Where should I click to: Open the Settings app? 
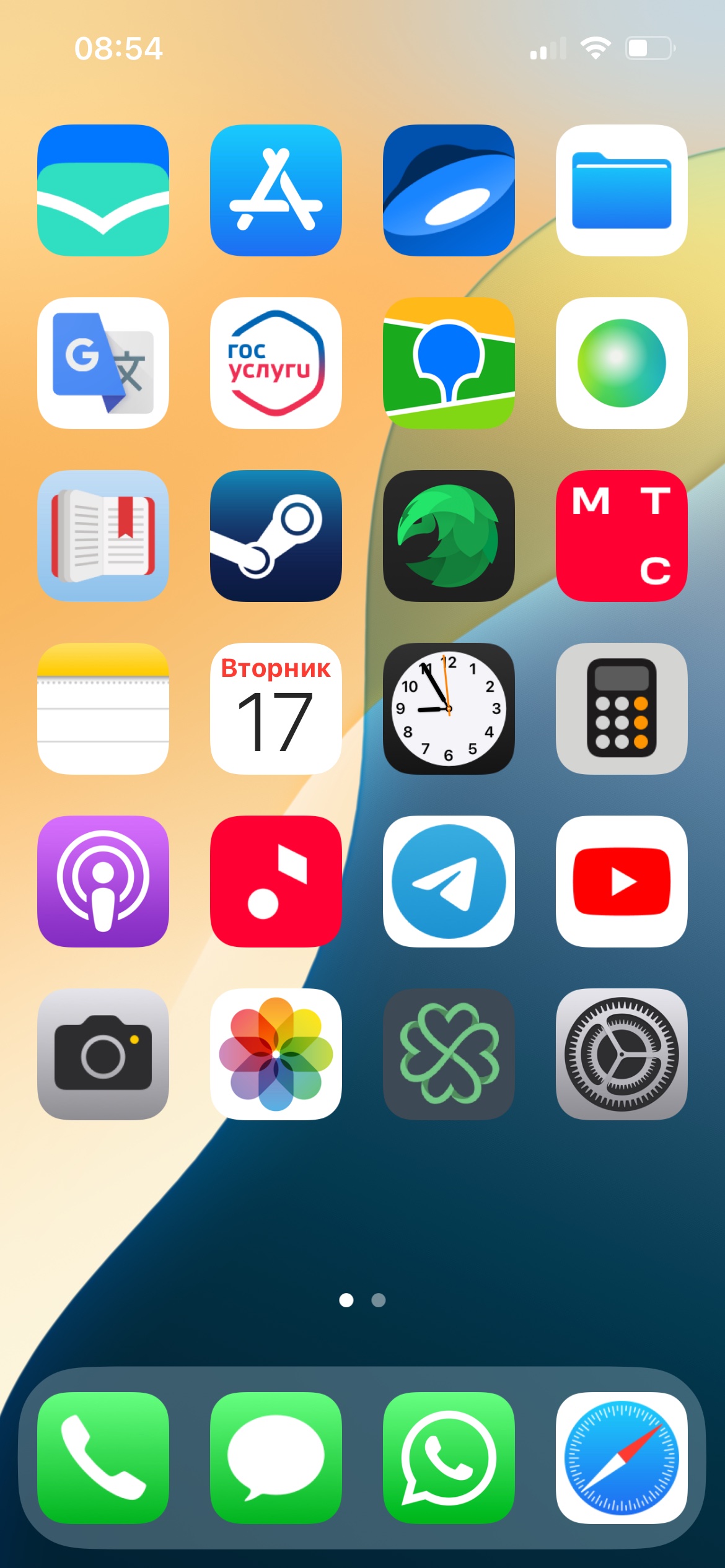pos(622,1054)
